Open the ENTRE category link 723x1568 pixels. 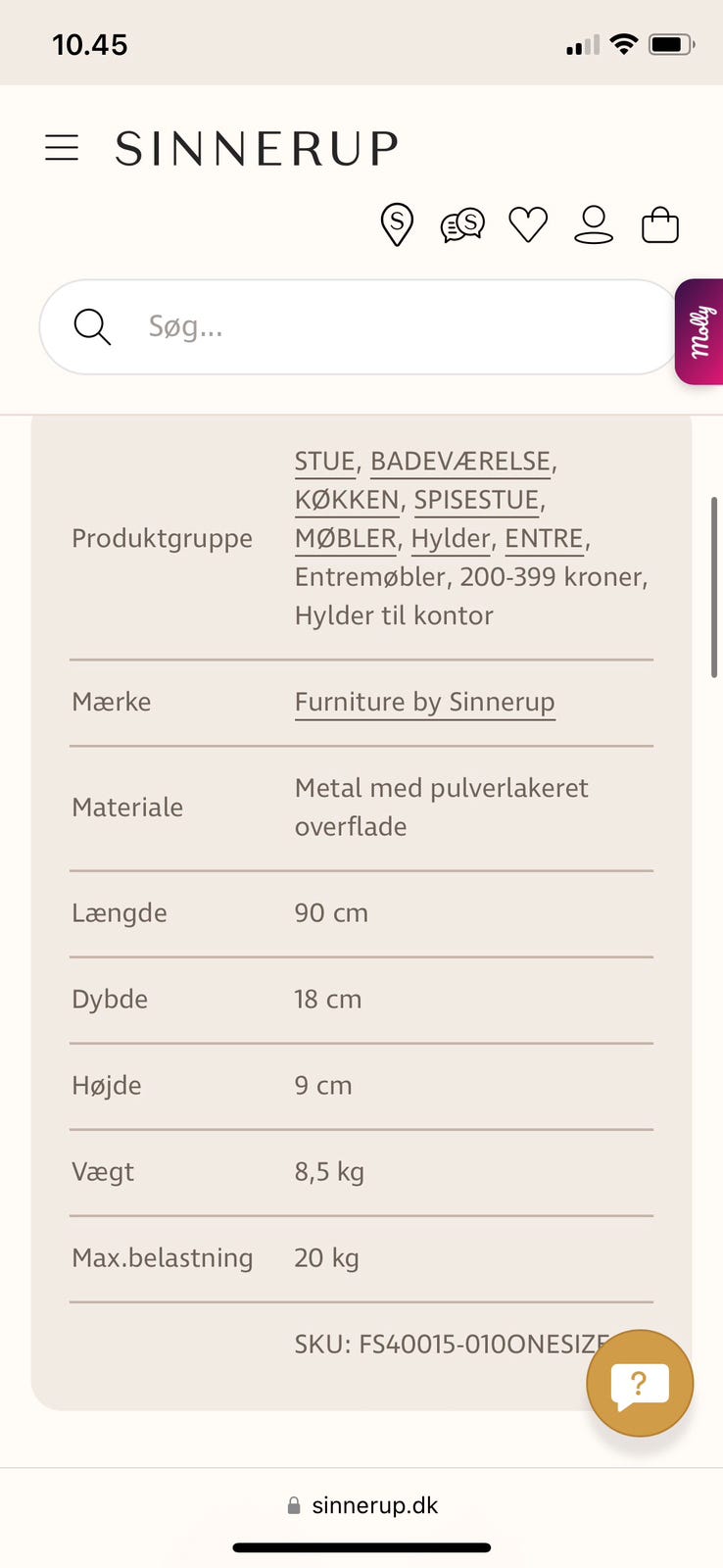[544, 538]
